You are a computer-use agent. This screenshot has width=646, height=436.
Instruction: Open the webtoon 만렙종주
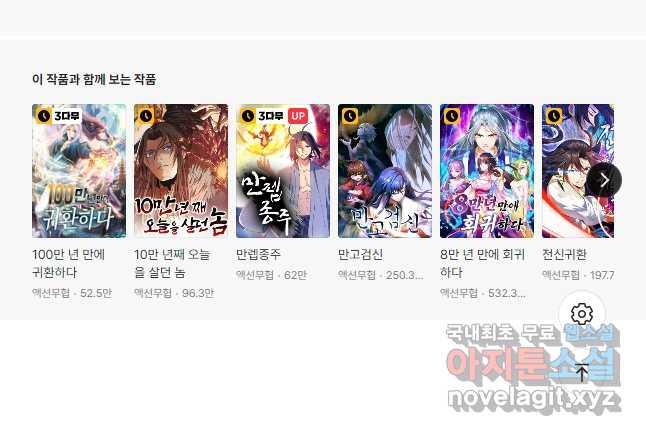tap(283, 171)
